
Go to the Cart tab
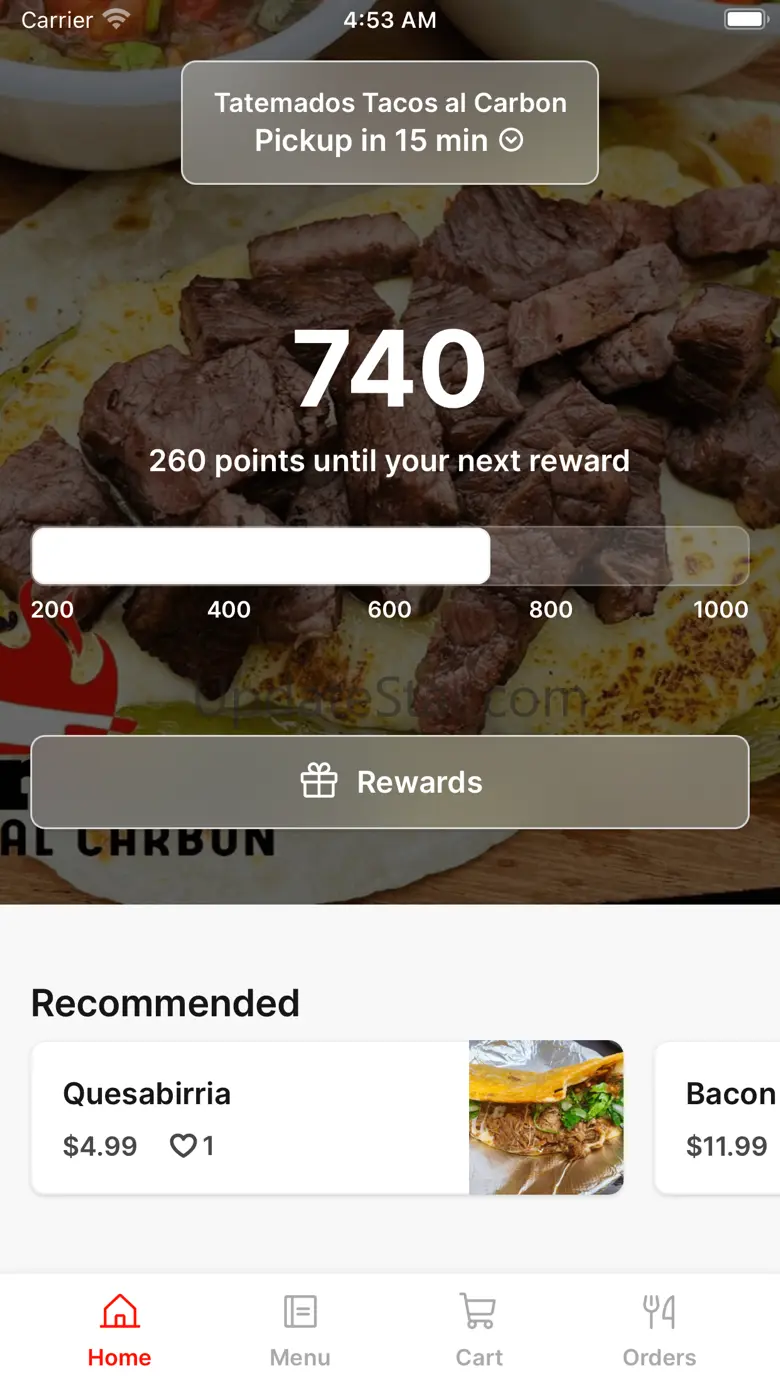479,1330
